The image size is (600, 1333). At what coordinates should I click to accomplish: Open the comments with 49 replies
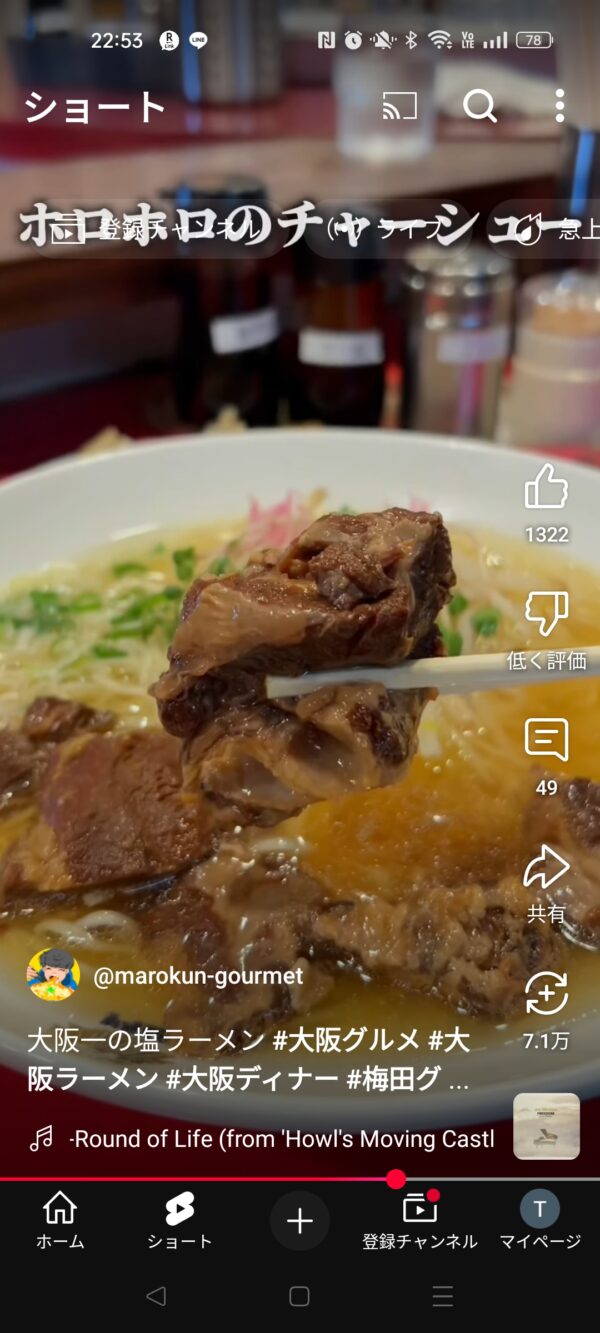[x=546, y=741]
